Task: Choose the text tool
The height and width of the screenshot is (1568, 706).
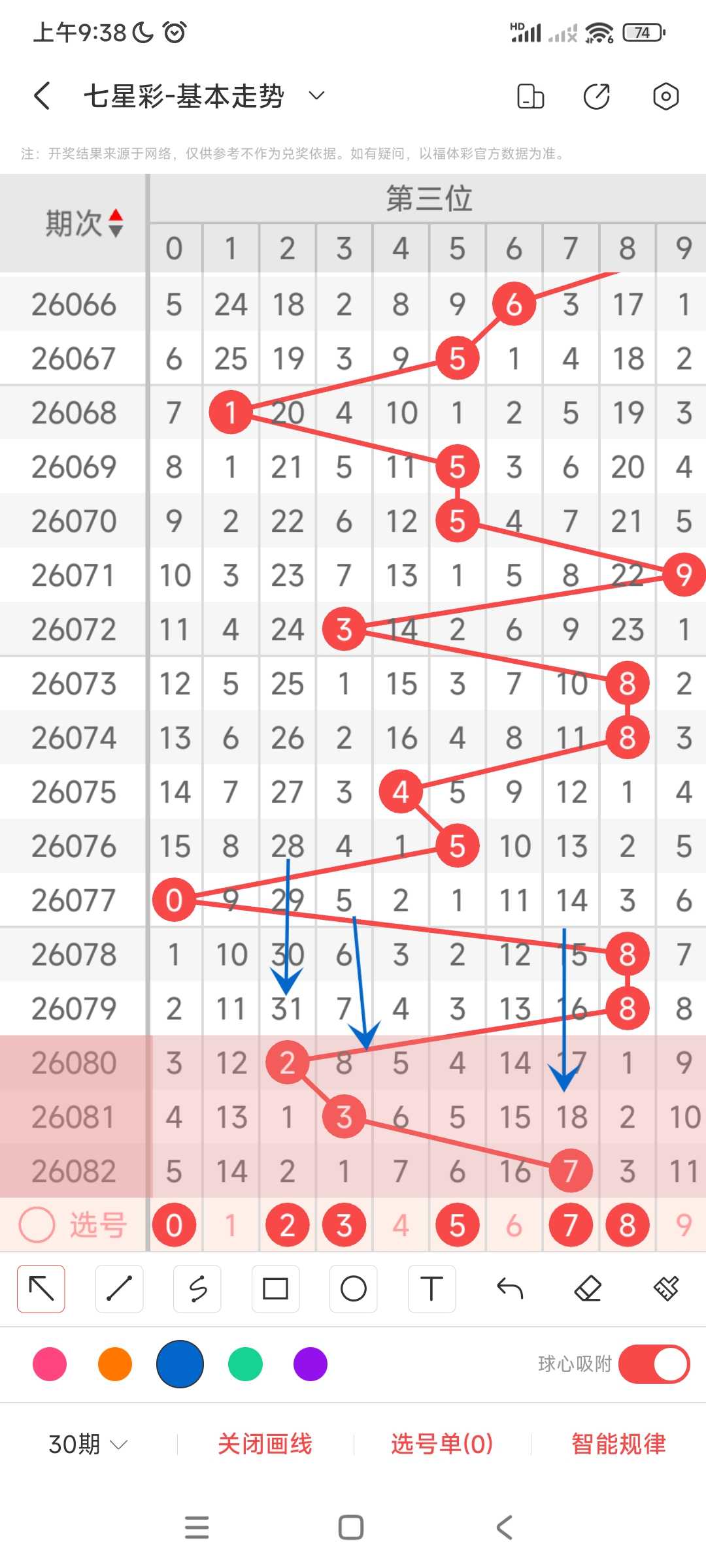Action: point(431,1289)
